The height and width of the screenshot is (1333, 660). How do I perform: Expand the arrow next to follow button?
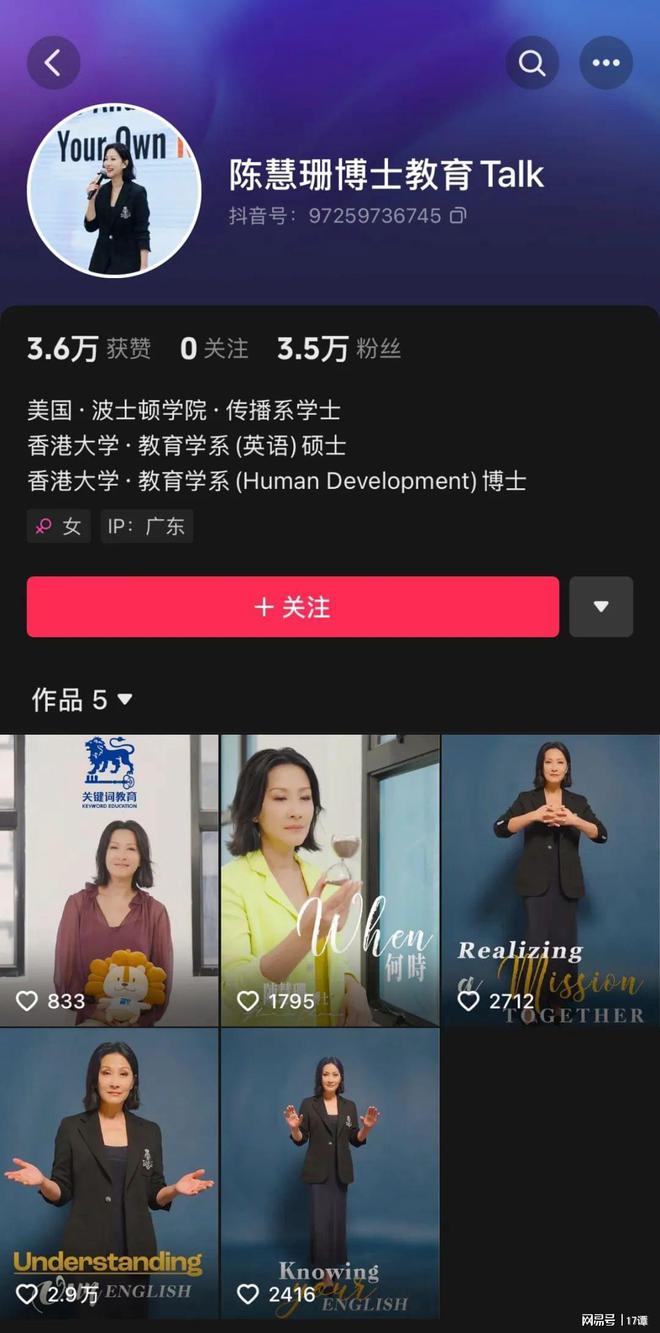(x=601, y=607)
